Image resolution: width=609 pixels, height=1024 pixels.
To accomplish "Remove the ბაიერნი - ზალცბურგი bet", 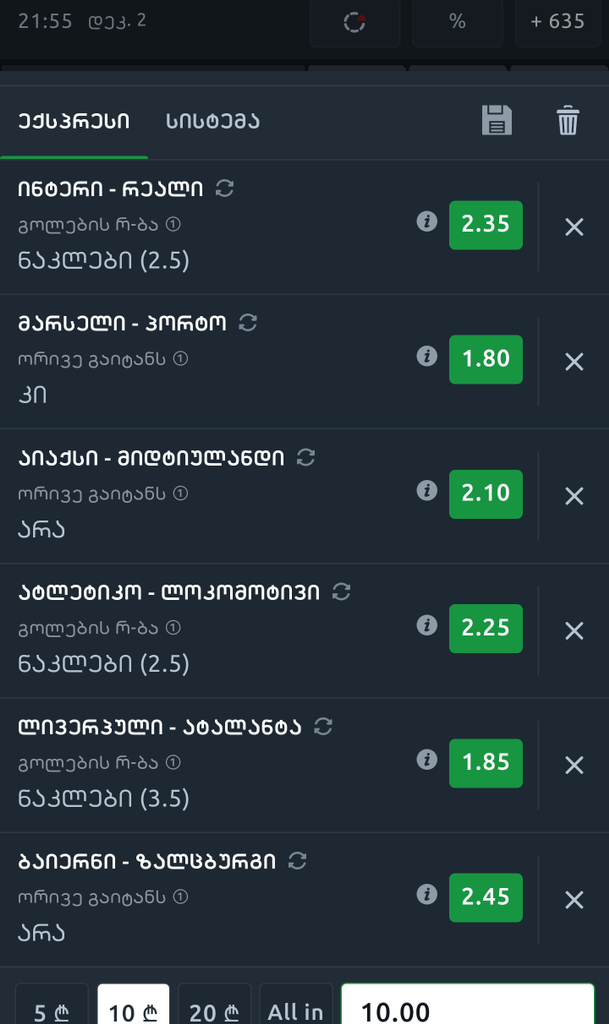I will coord(574,900).
